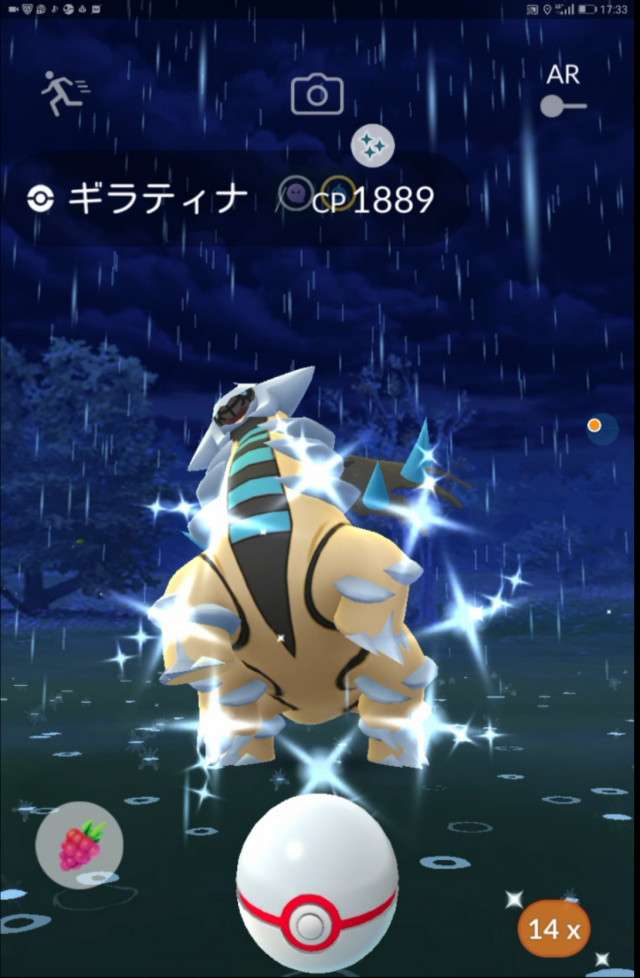The height and width of the screenshot is (978, 640).
Task: Open the camera to take a snapshot
Action: (317, 95)
